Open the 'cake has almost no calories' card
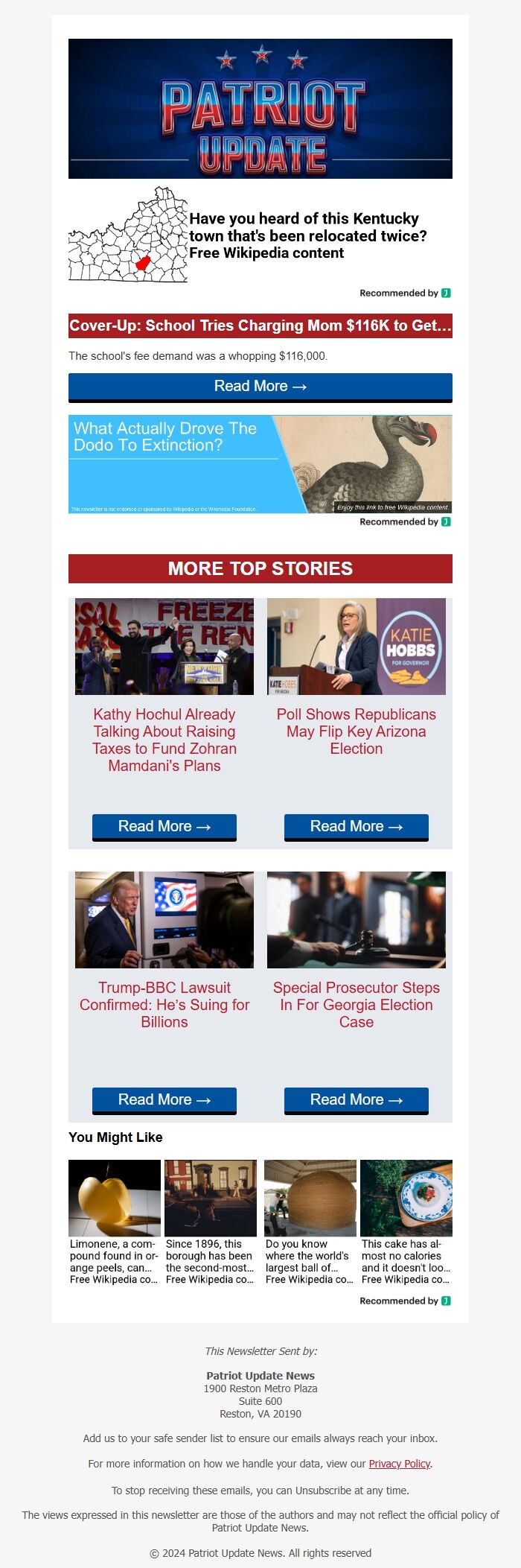 [x=406, y=1222]
